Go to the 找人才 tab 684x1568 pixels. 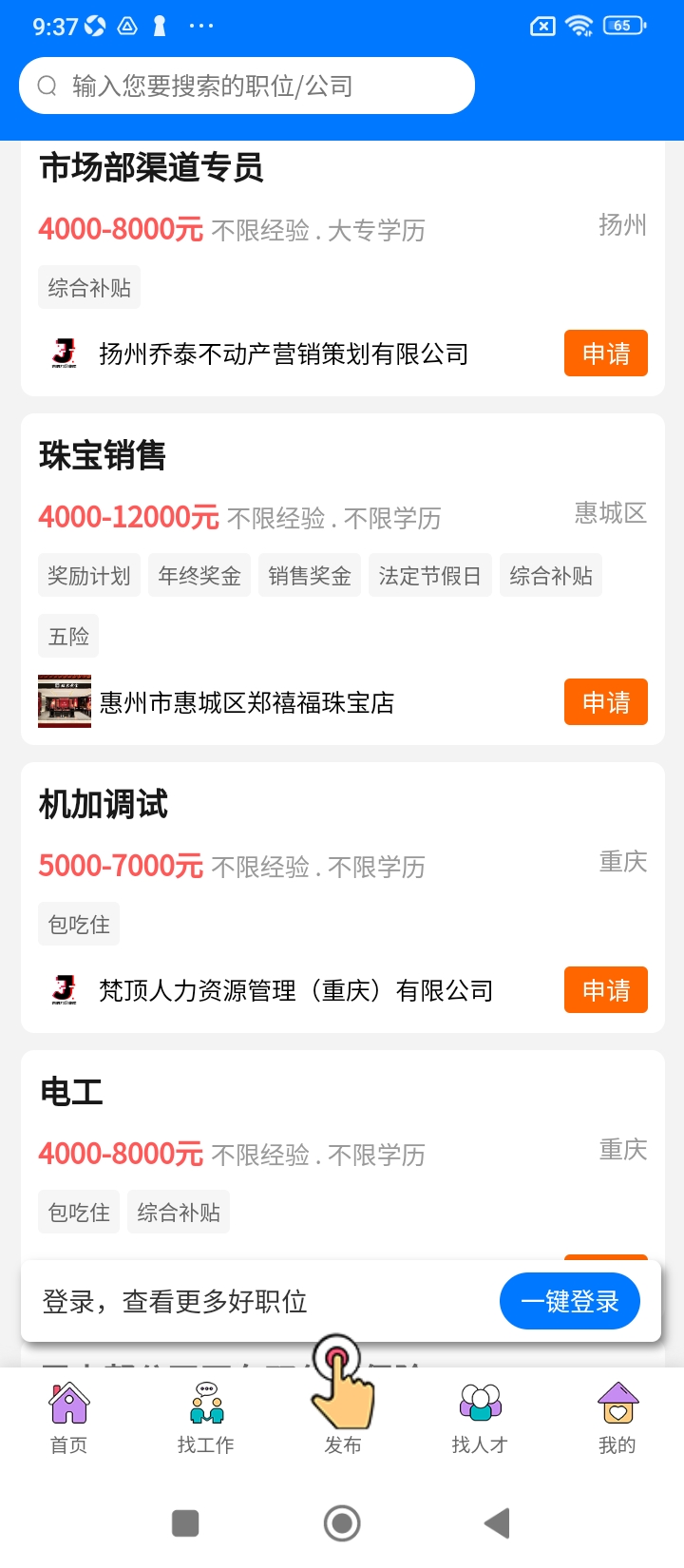[x=480, y=1419]
